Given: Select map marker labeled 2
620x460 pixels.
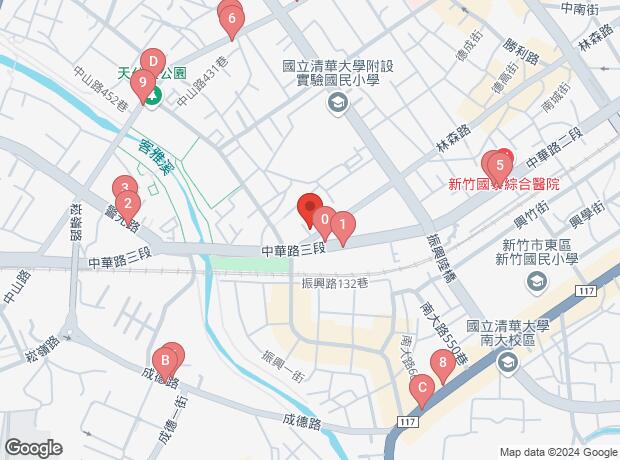Looking at the screenshot, I should tap(126, 204).
